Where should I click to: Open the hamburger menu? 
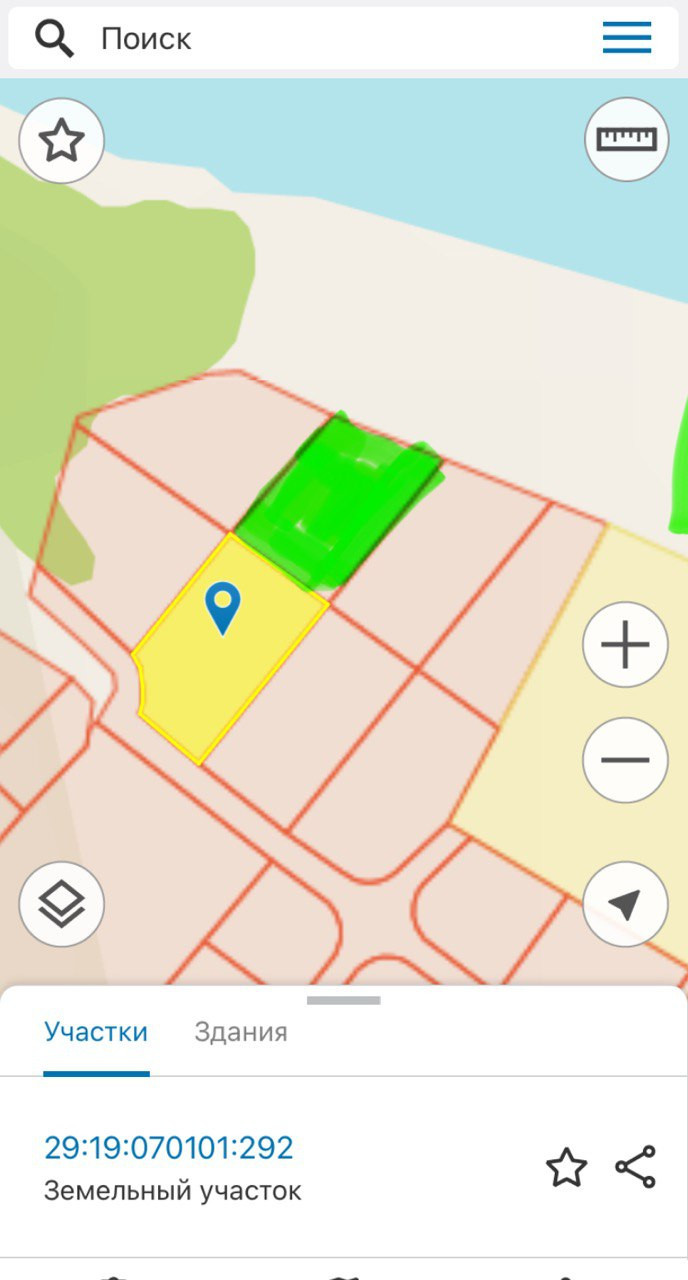627,38
